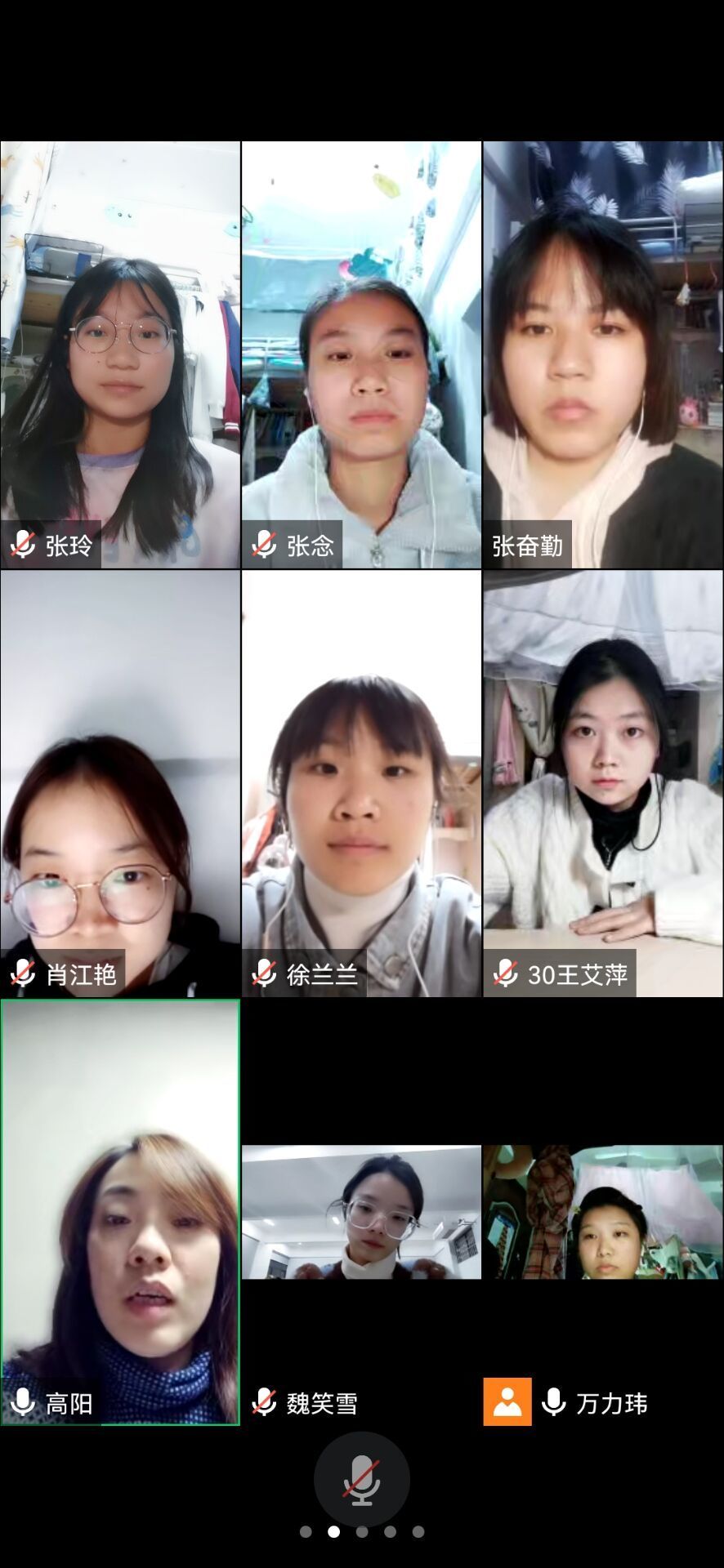
Task: Open 张玲's video tile
Action: 120,354
